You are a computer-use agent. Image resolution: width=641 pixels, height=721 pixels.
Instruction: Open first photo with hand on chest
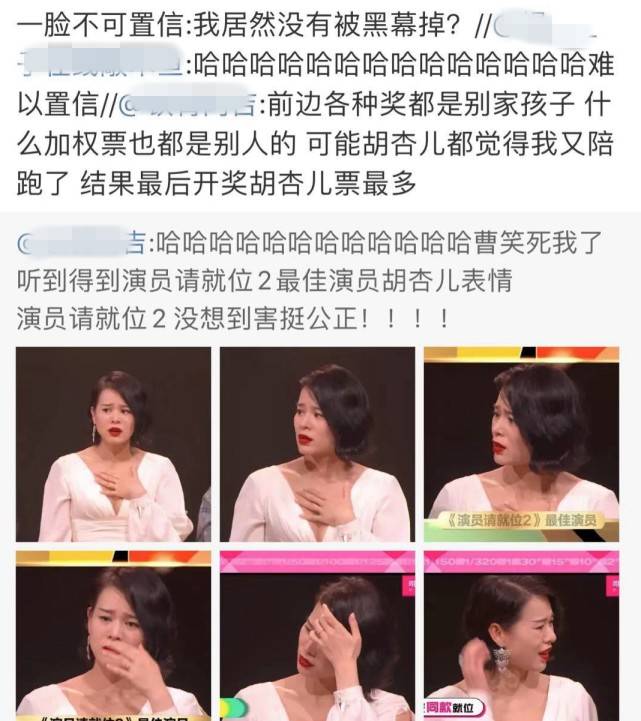113,444
